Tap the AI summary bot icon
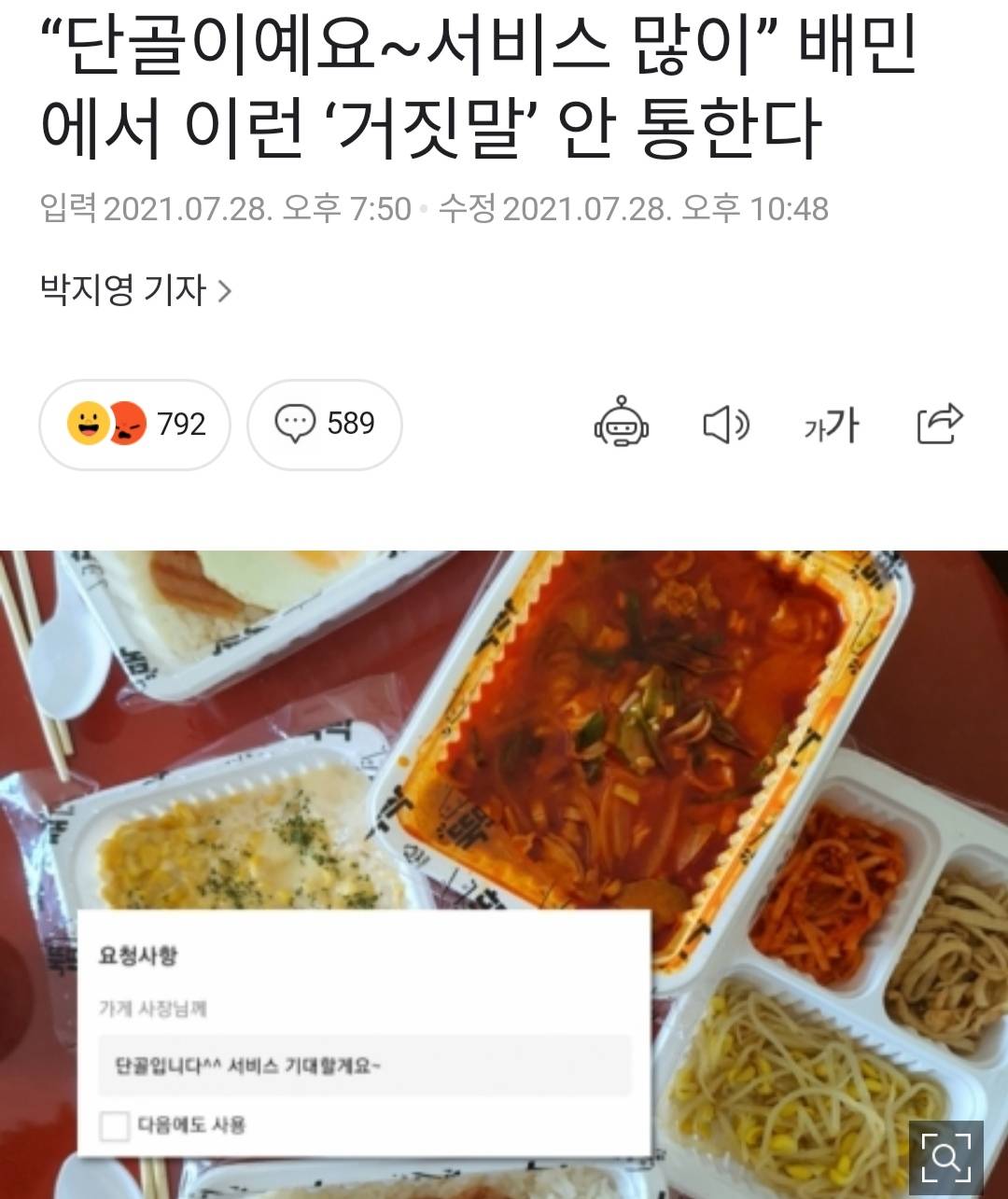The height and width of the screenshot is (1199, 1008). (622, 425)
